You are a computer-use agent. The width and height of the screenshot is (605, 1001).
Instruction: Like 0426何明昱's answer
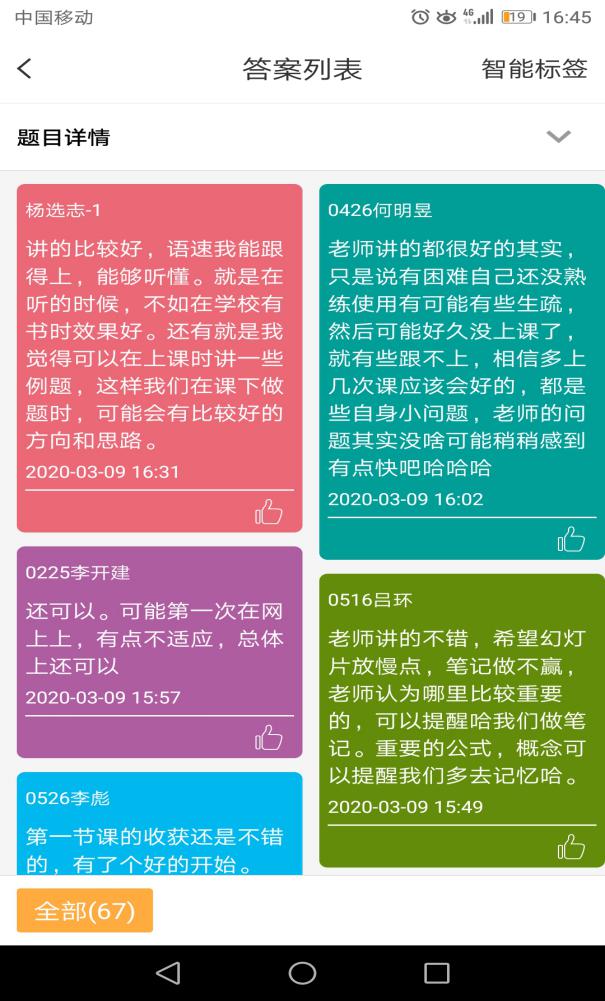pyautogui.click(x=571, y=540)
